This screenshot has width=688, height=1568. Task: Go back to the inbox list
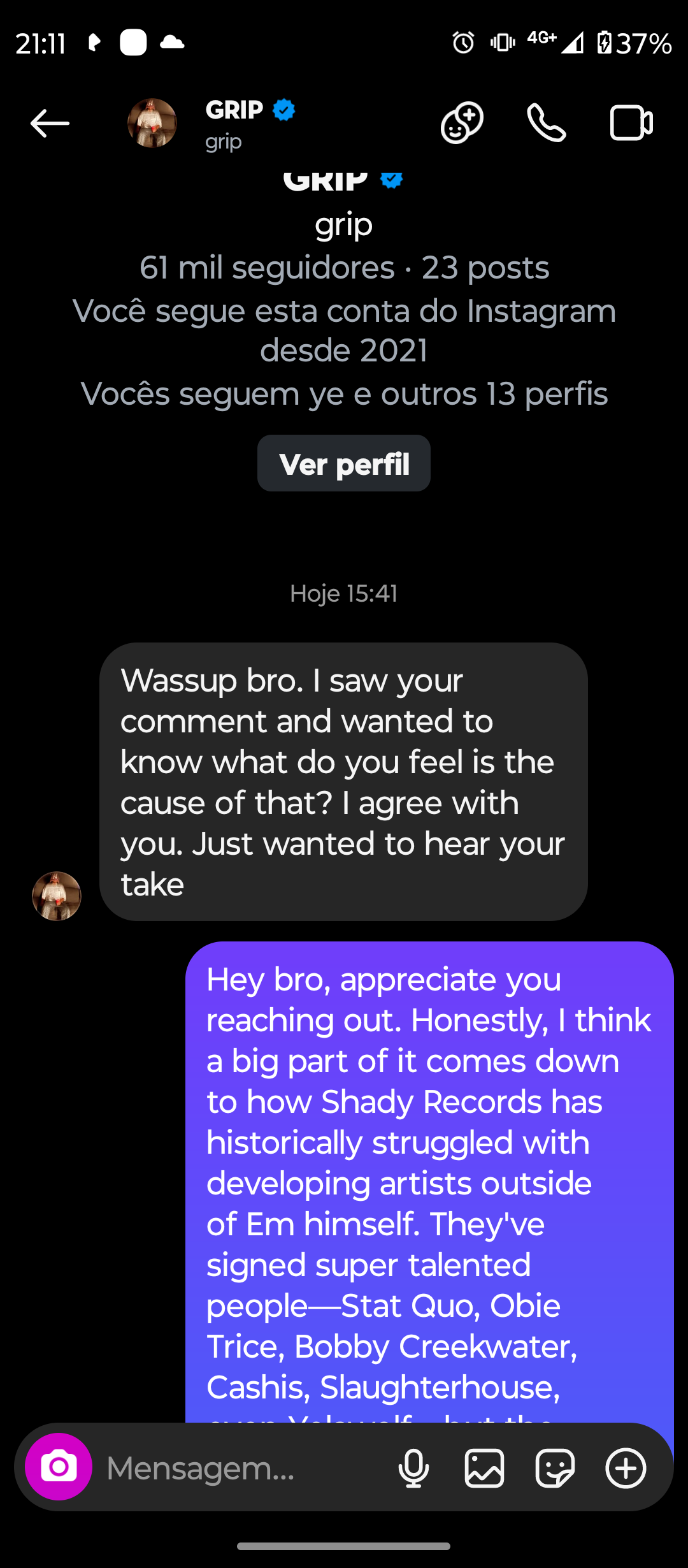point(50,123)
